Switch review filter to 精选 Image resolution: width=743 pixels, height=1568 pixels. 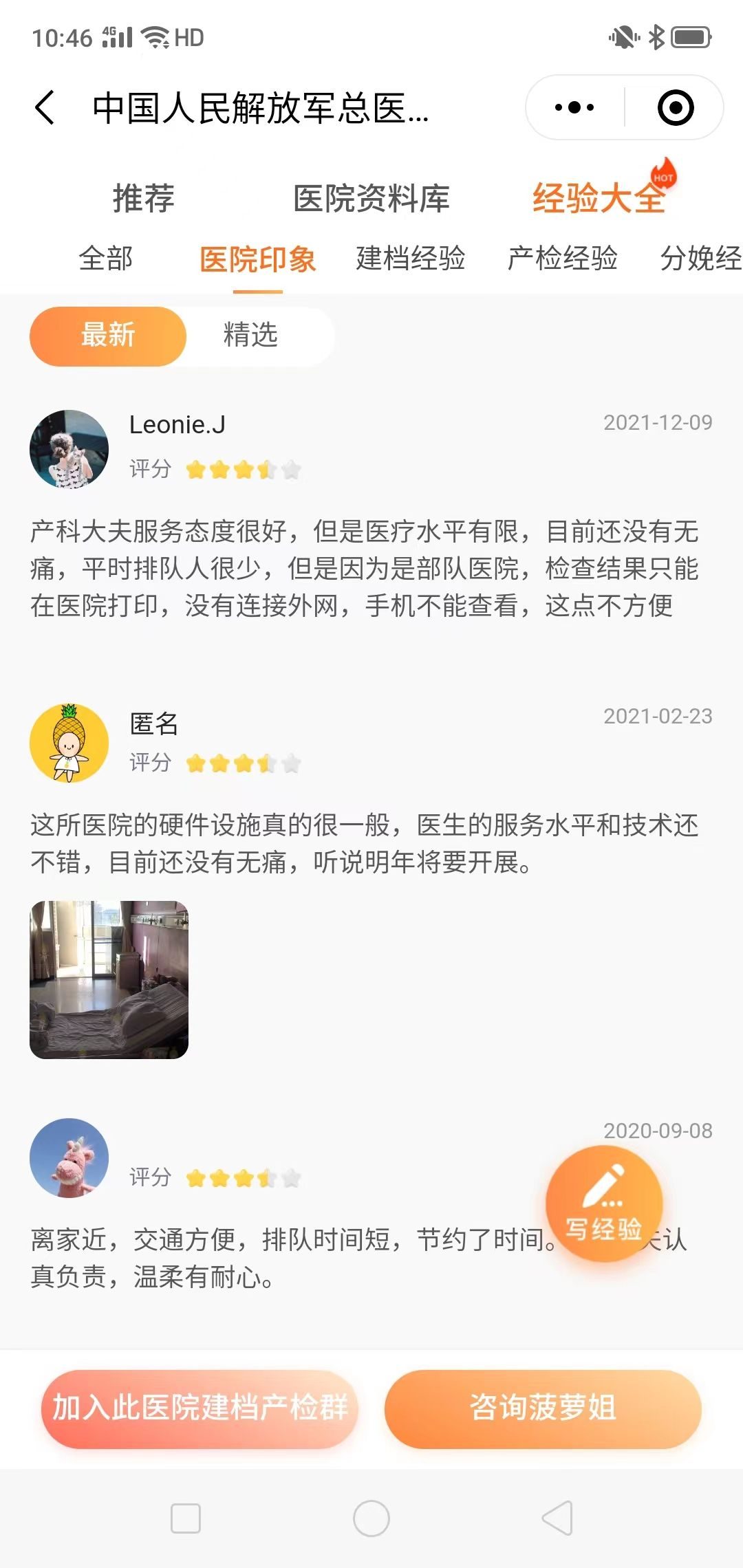click(x=250, y=336)
